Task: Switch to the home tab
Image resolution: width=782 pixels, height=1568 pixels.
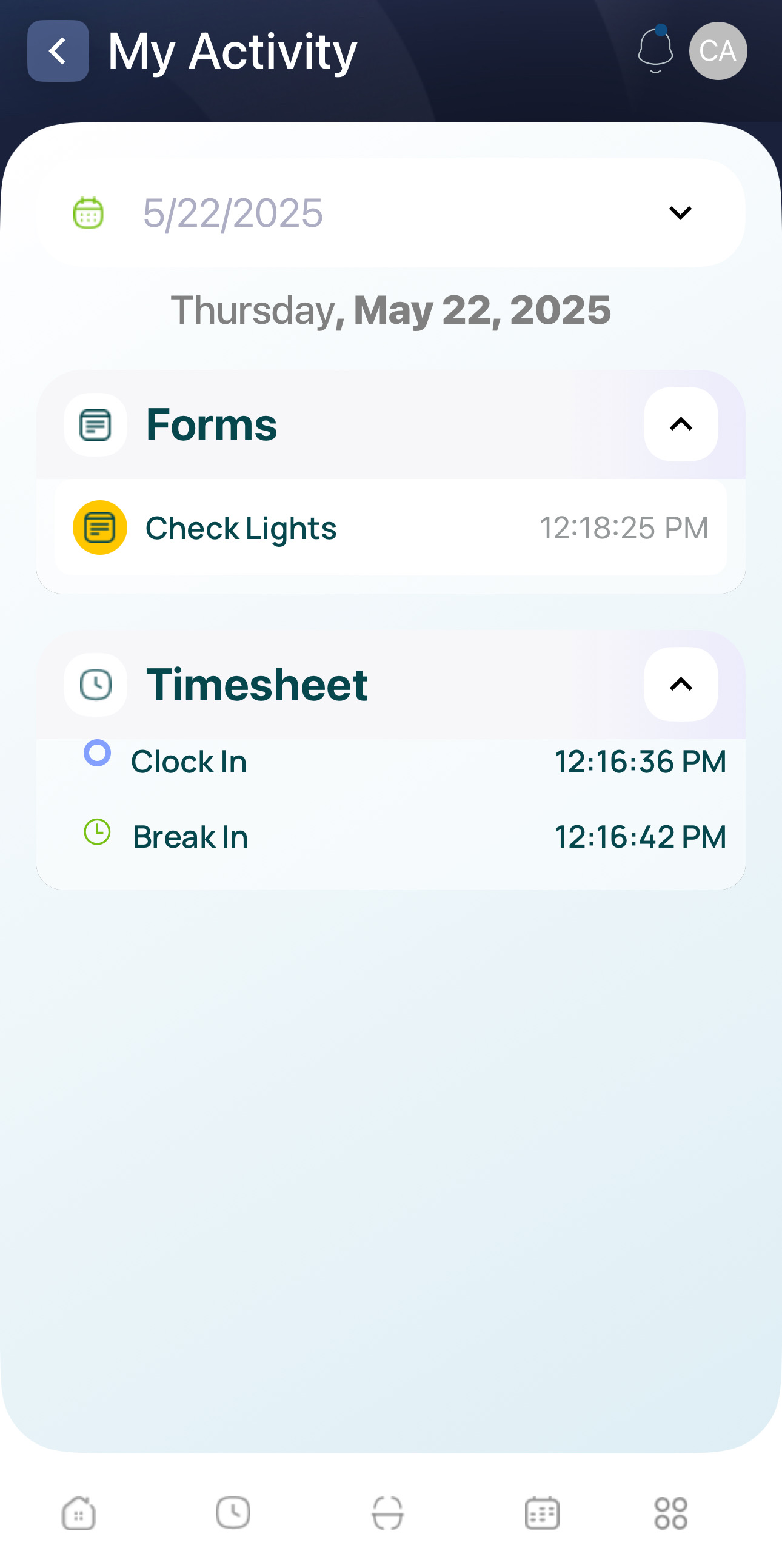Action: (x=79, y=1513)
